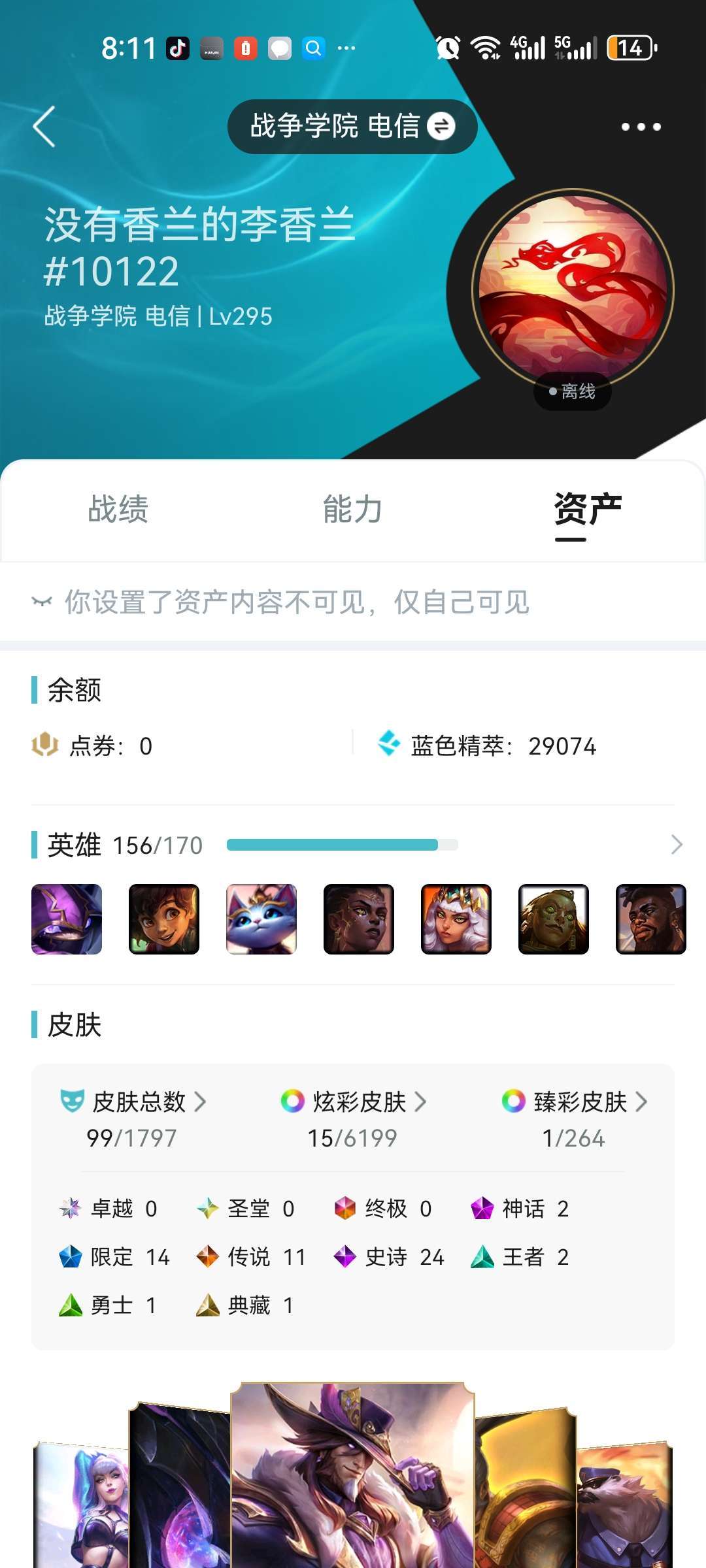Viewport: 706px width, 1568px height.
Task: Open the profile avatar picture
Action: click(x=573, y=289)
